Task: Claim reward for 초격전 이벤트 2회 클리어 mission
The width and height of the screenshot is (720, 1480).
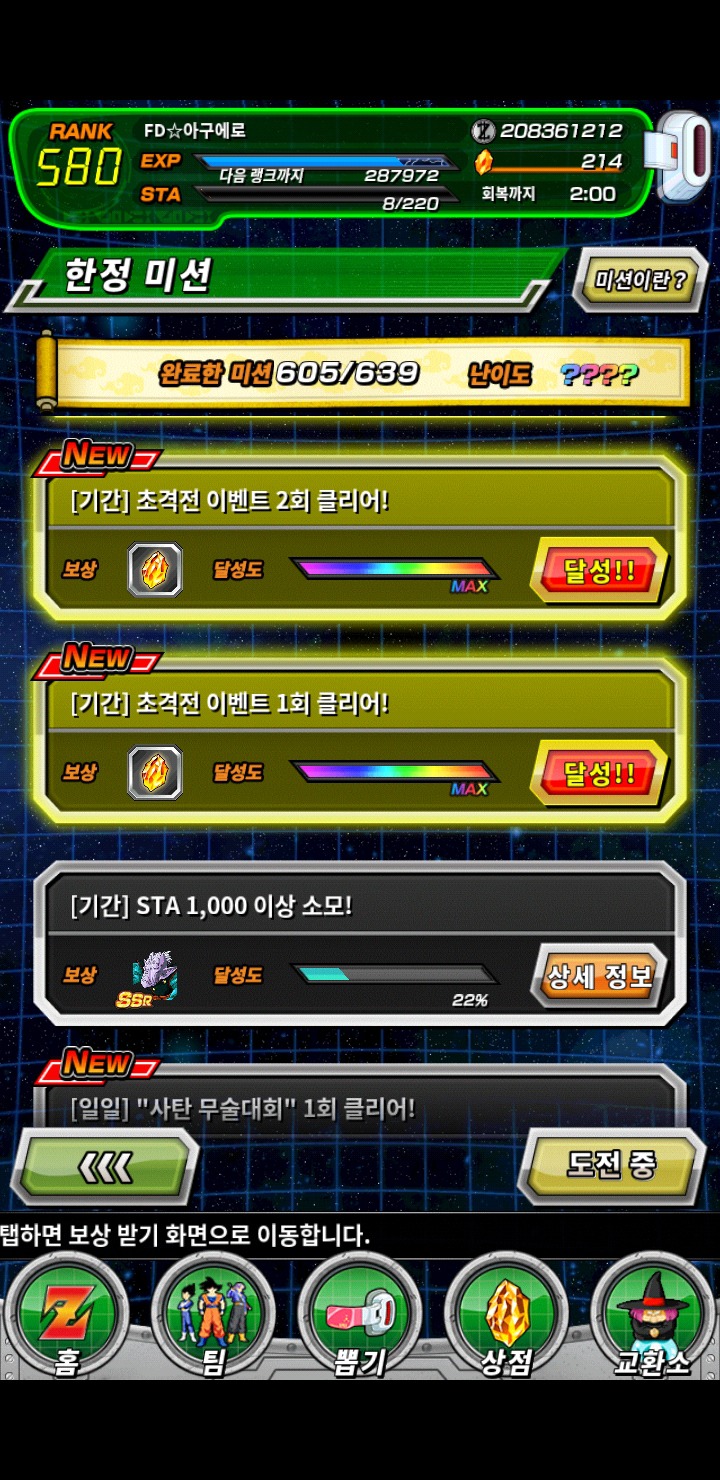Action: [x=598, y=572]
